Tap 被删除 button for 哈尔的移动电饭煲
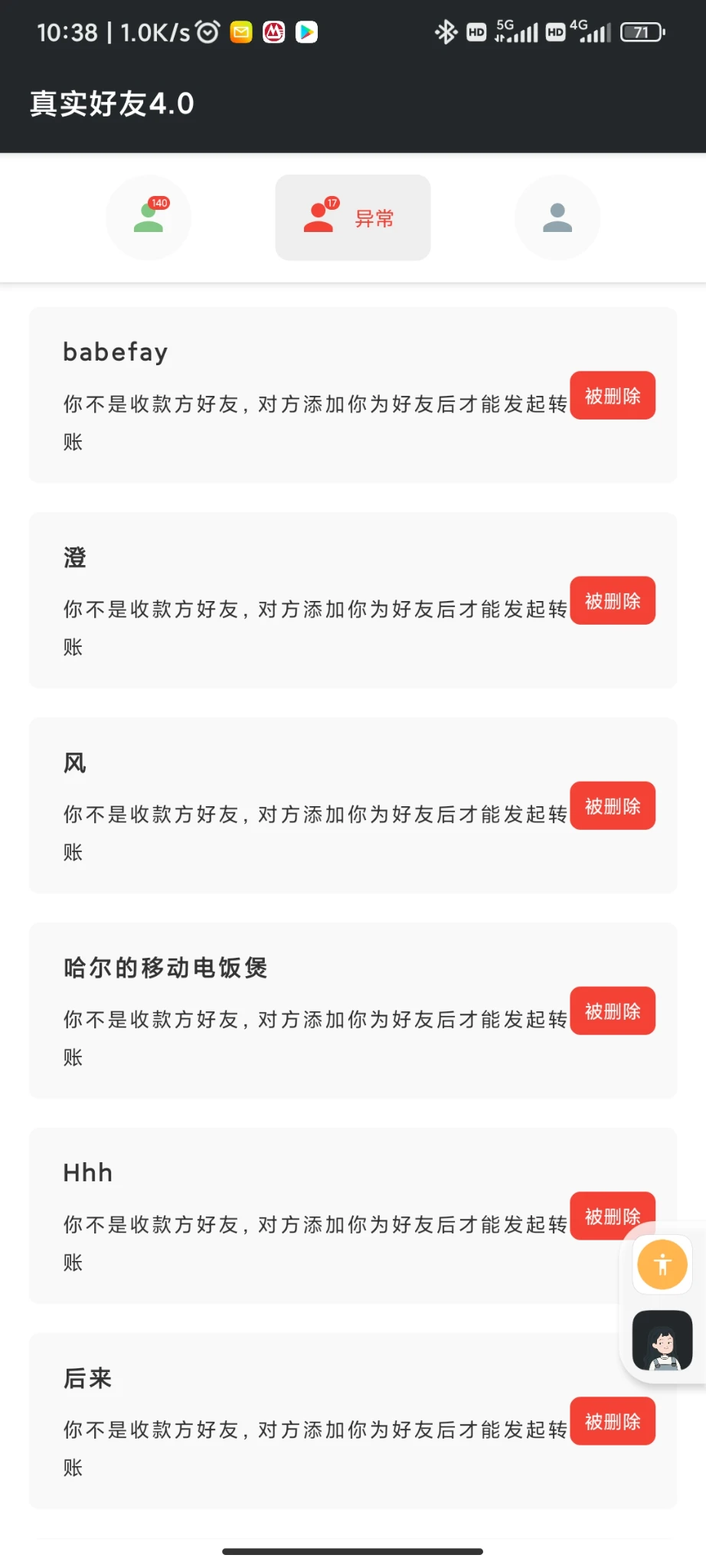 [x=613, y=1011]
